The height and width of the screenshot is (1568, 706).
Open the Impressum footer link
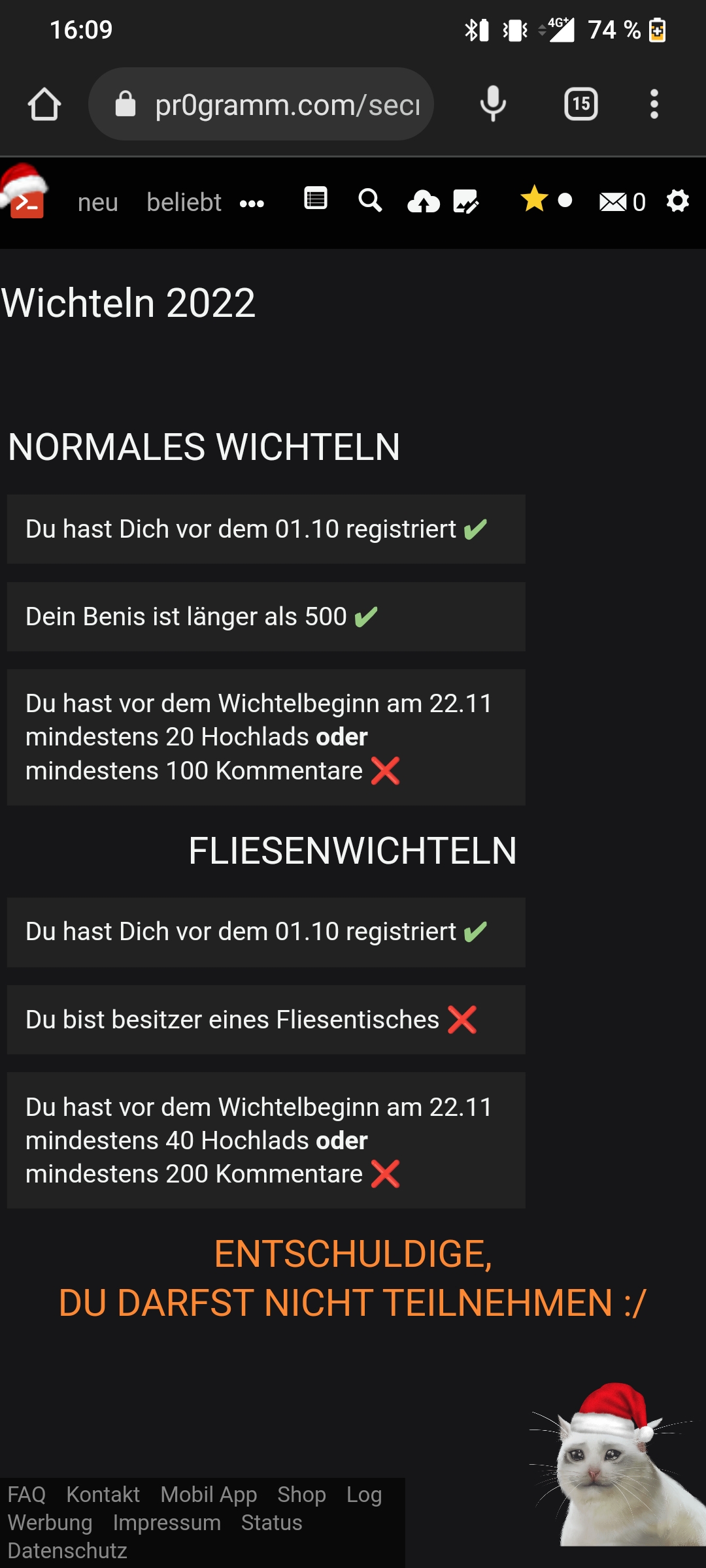167,1522
